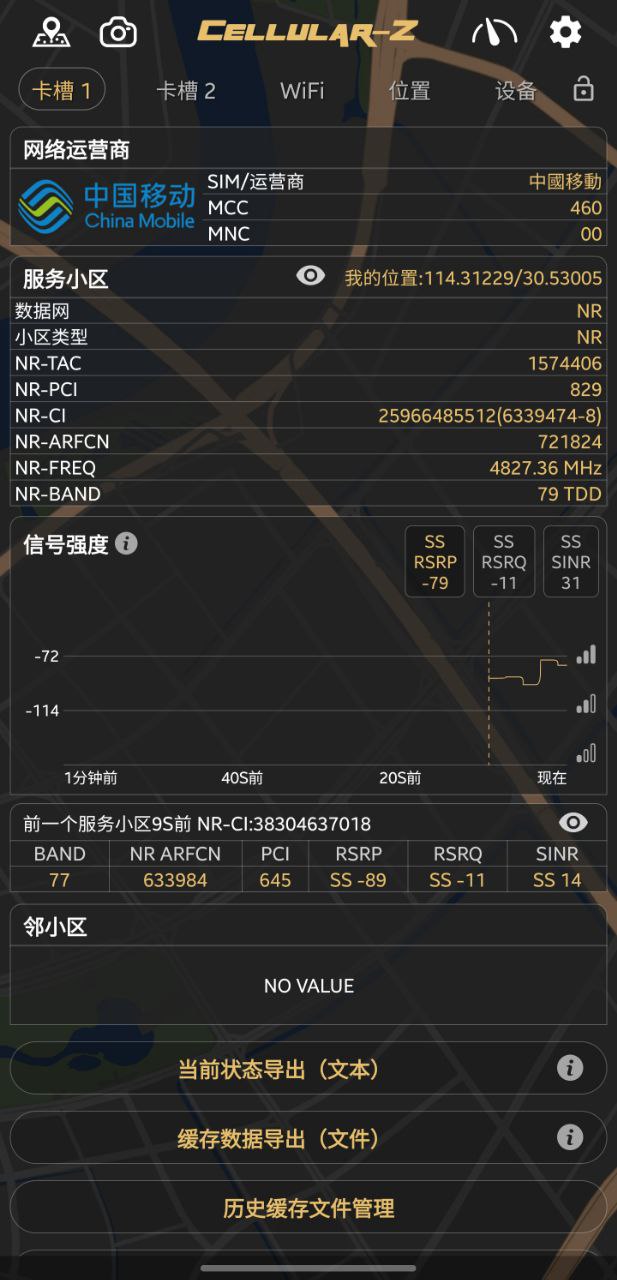The height and width of the screenshot is (1280, 617).
Task: Open the settings gear
Action: click(565, 33)
